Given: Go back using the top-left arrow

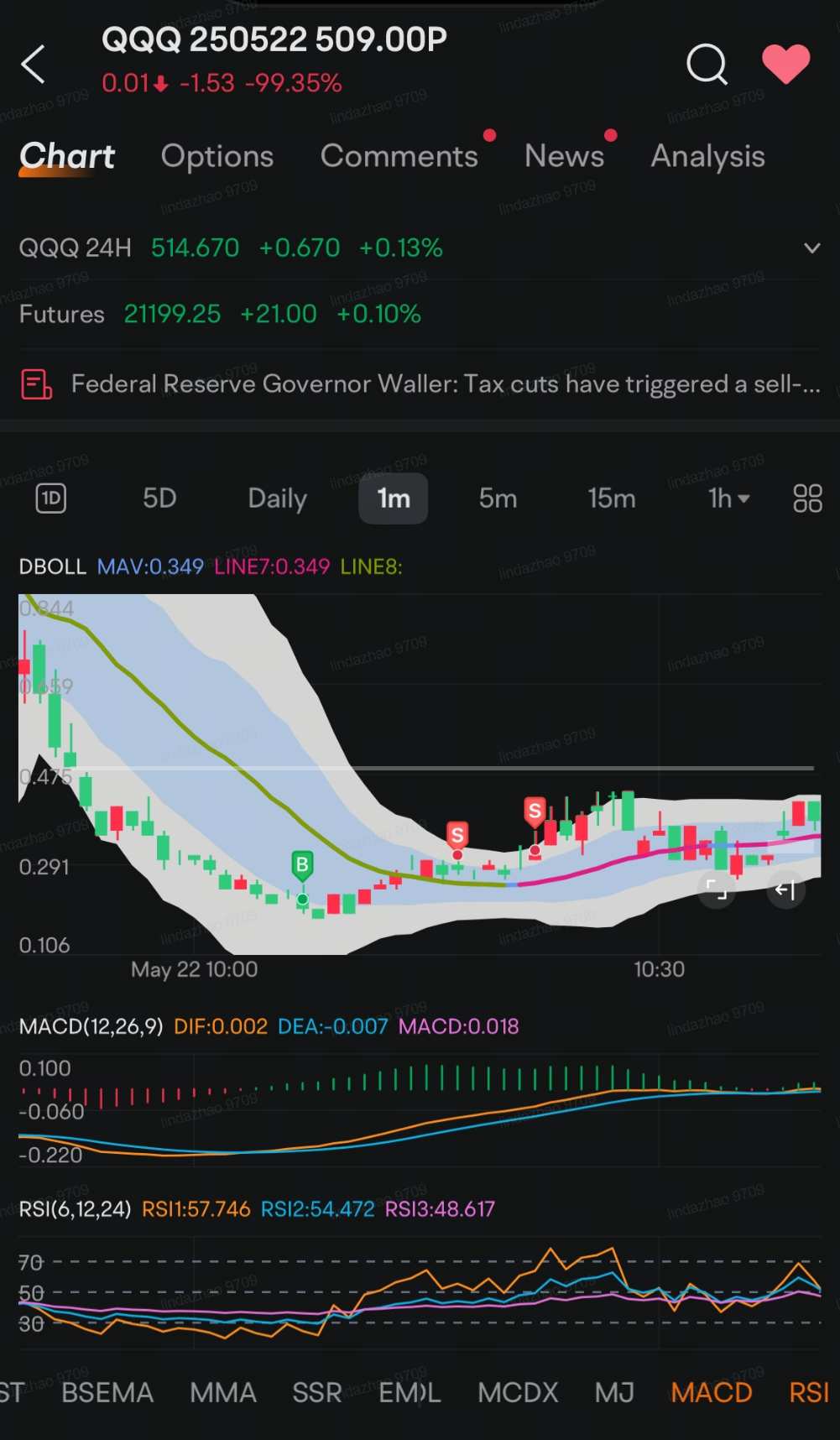Looking at the screenshot, I should click(33, 64).
